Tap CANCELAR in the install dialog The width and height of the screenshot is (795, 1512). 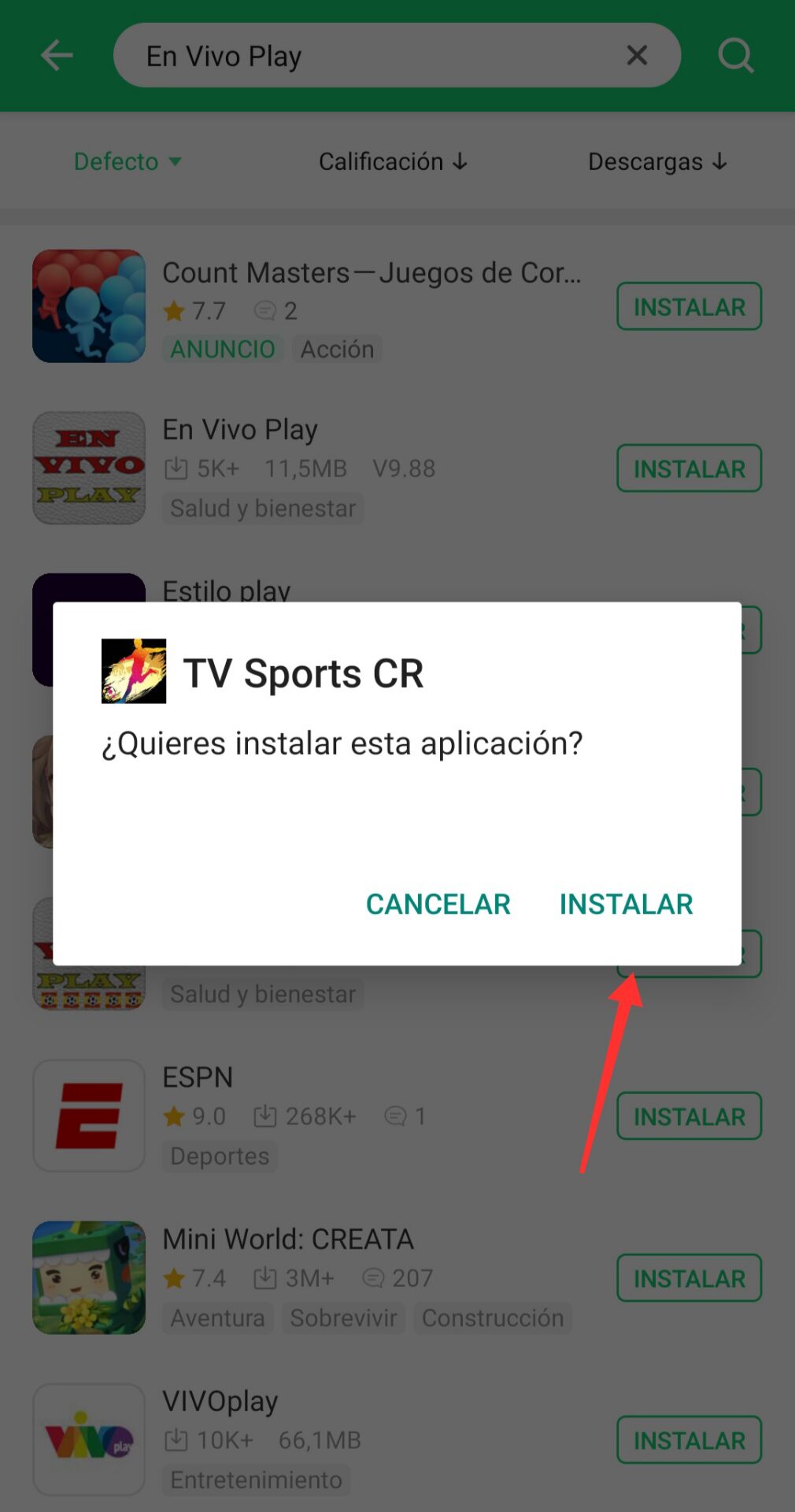pyautogui.click(x=438, y=904)
